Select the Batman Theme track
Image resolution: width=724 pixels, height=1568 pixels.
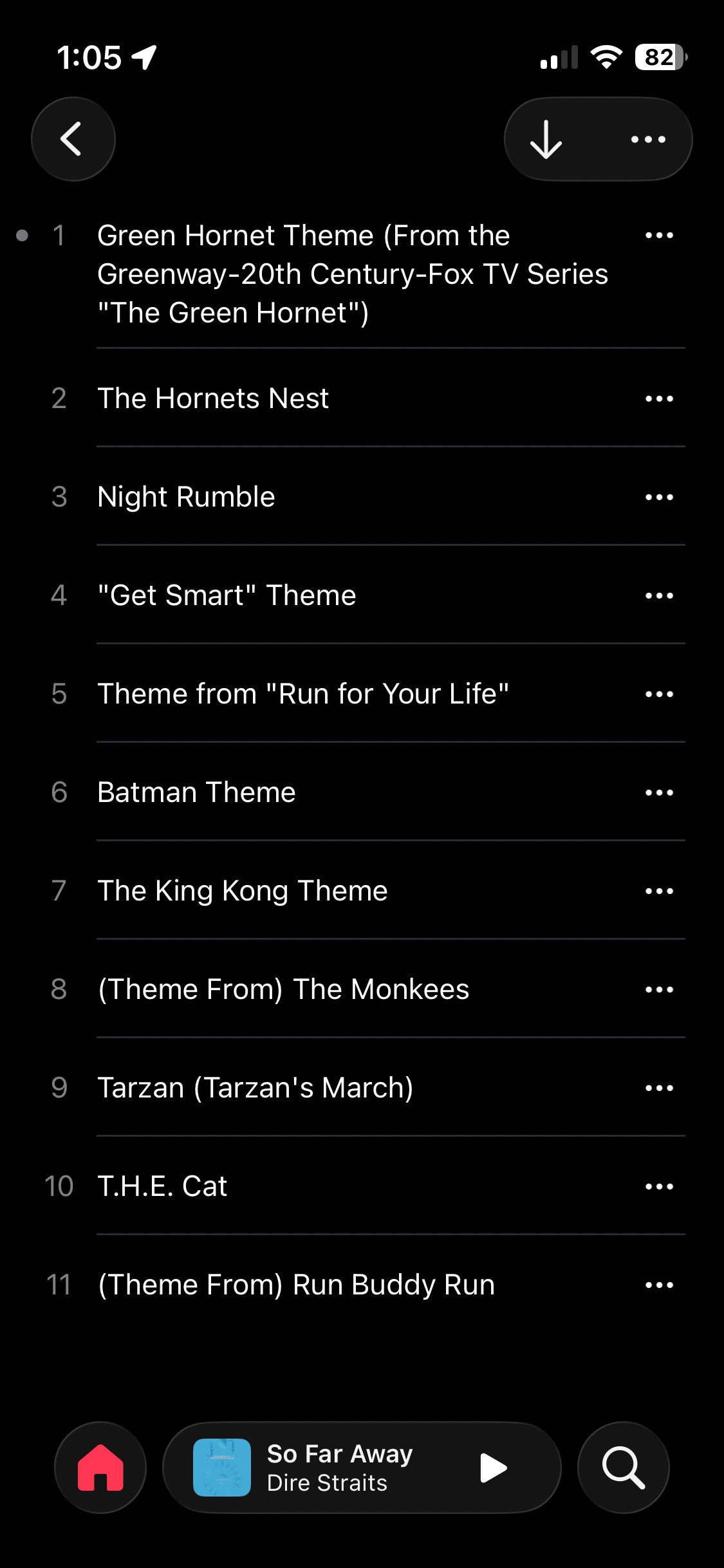[x=196, y=792]
